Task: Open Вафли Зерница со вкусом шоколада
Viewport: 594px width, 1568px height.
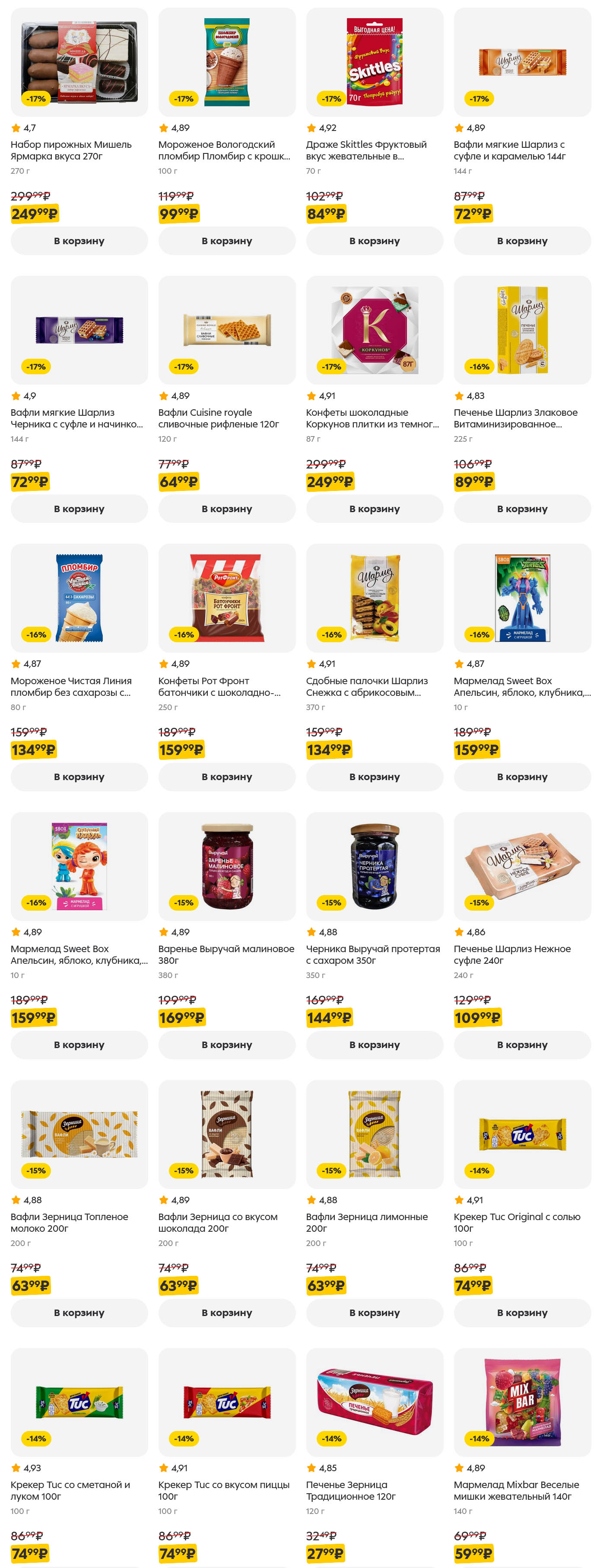Action: pyautogui.click(x=226, y=1134)
